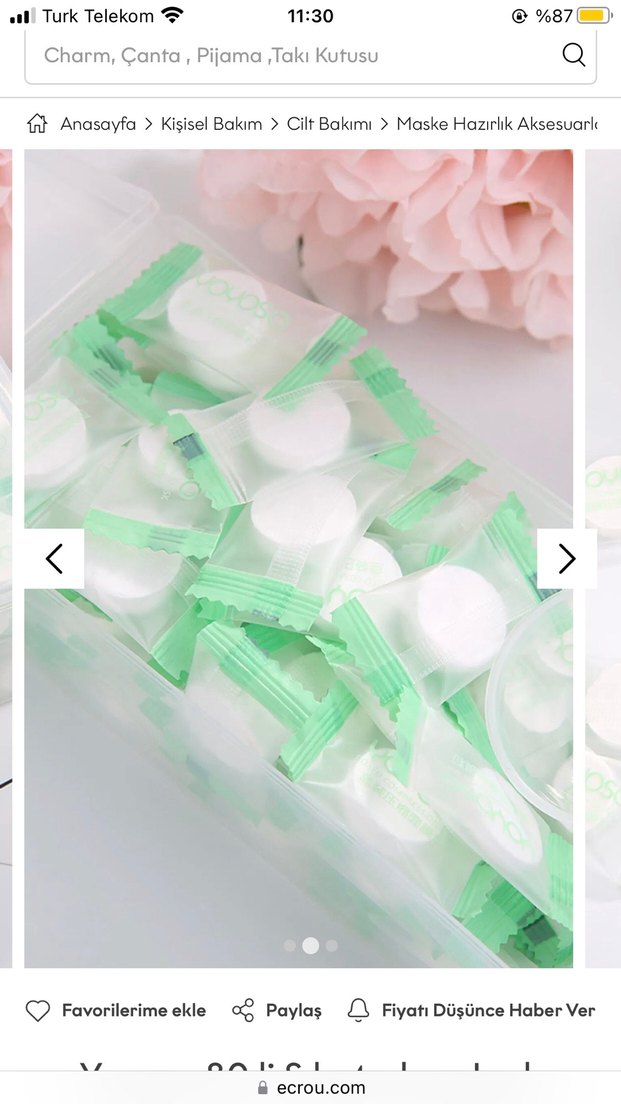This screenshot has height=1104, width=621.
Task: Open Cilt Bakımı breadcrumb category
Action: (x=329, y=124)
